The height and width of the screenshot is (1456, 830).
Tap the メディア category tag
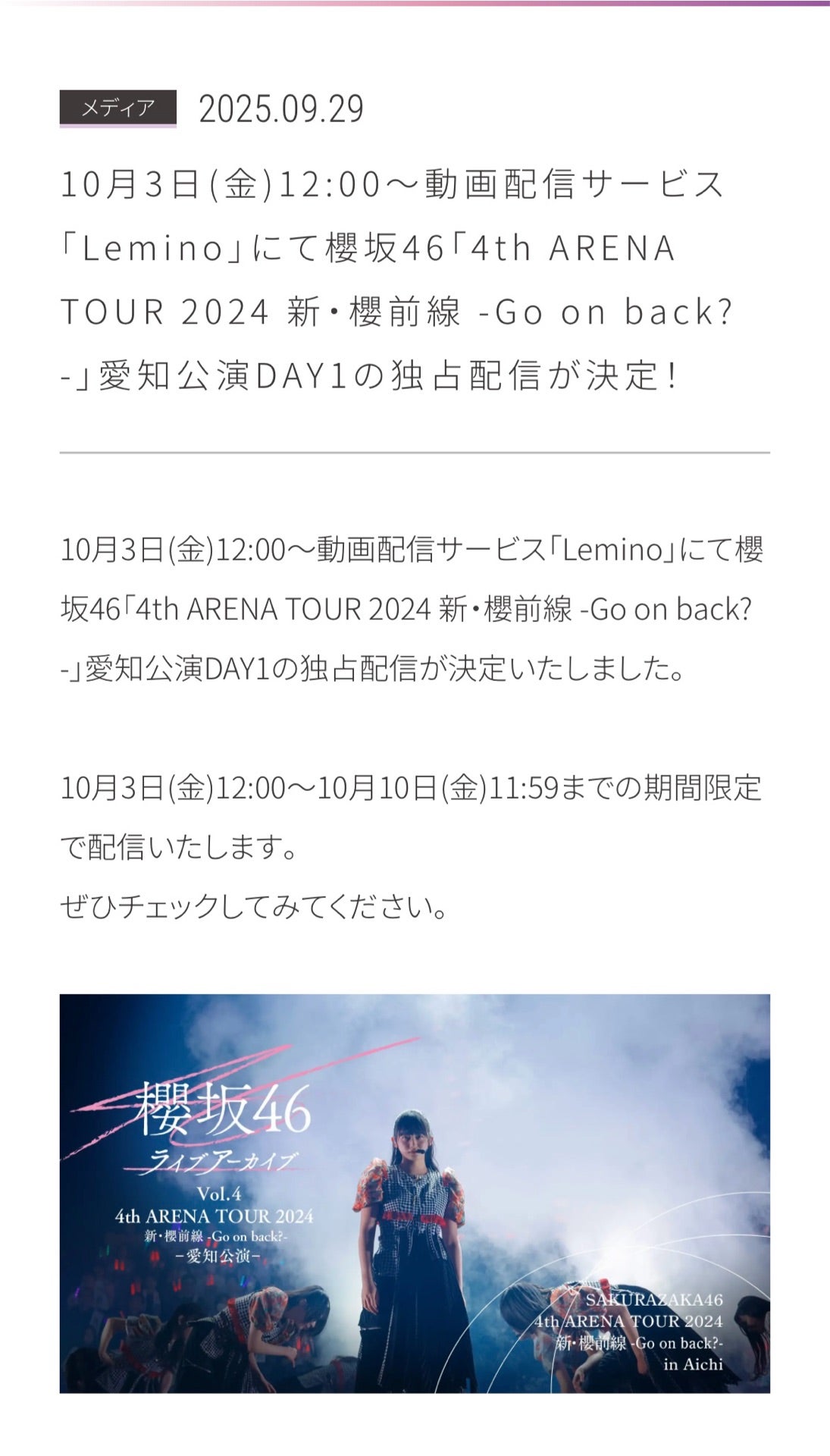117,108
